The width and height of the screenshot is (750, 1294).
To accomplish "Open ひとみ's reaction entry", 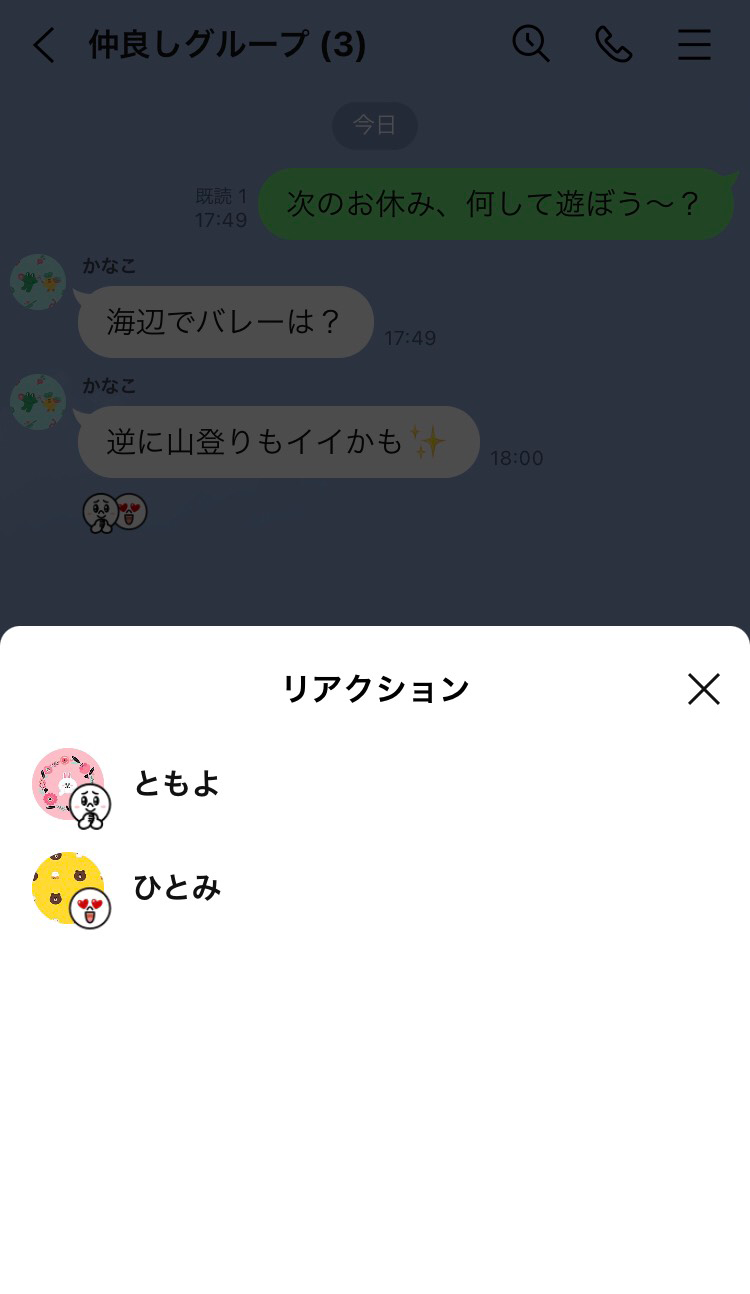I will pyautogui.click(x=176, y=889).
